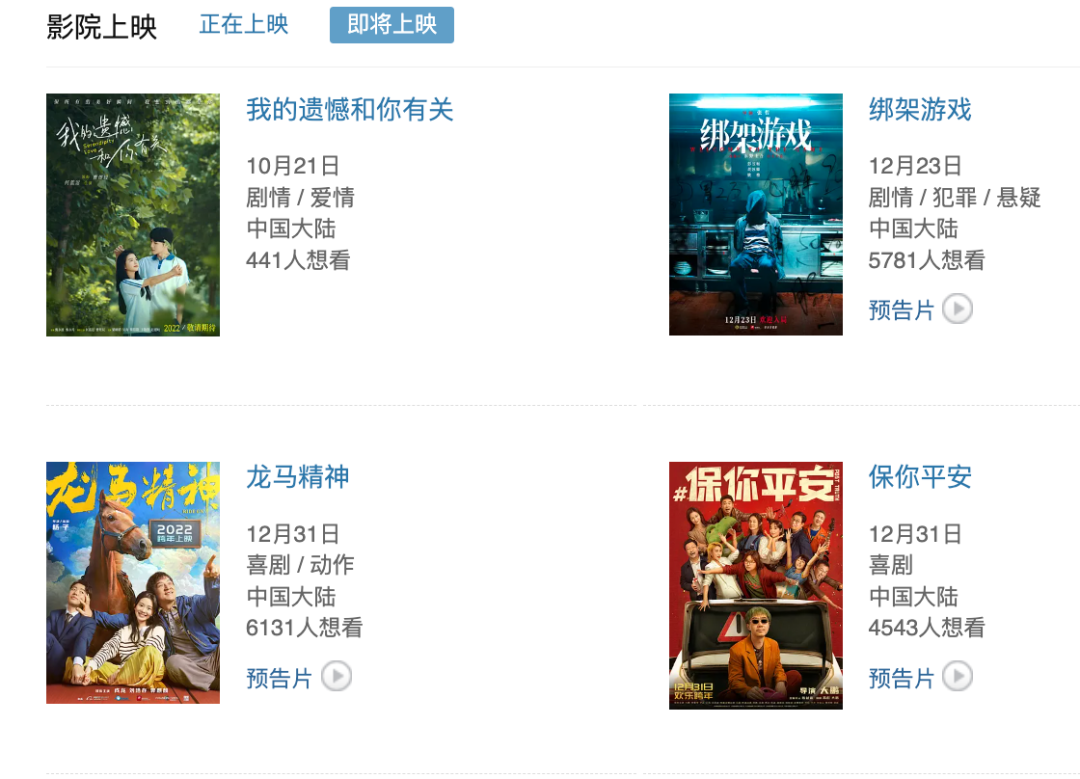Tap the 龙马精神 title link
Screen dimensions: 1080x779
[298, 477]
